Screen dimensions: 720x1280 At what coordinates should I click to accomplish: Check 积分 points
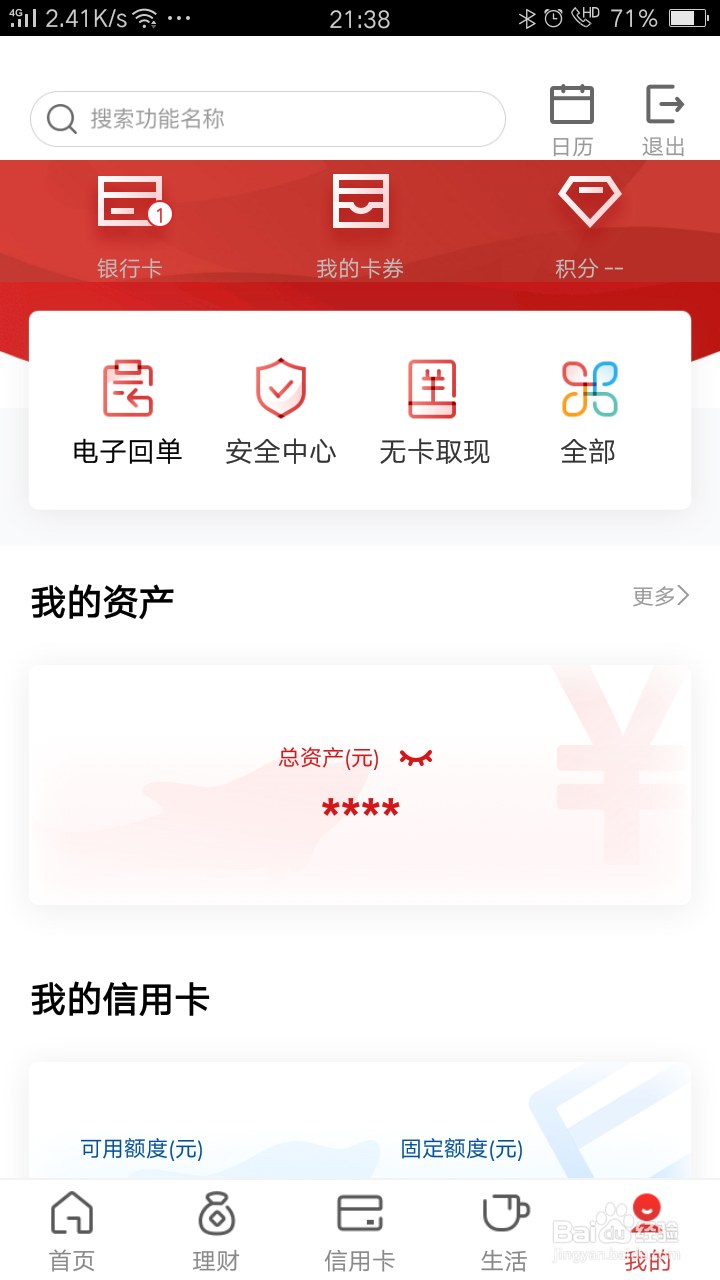(x=590, y=222)
